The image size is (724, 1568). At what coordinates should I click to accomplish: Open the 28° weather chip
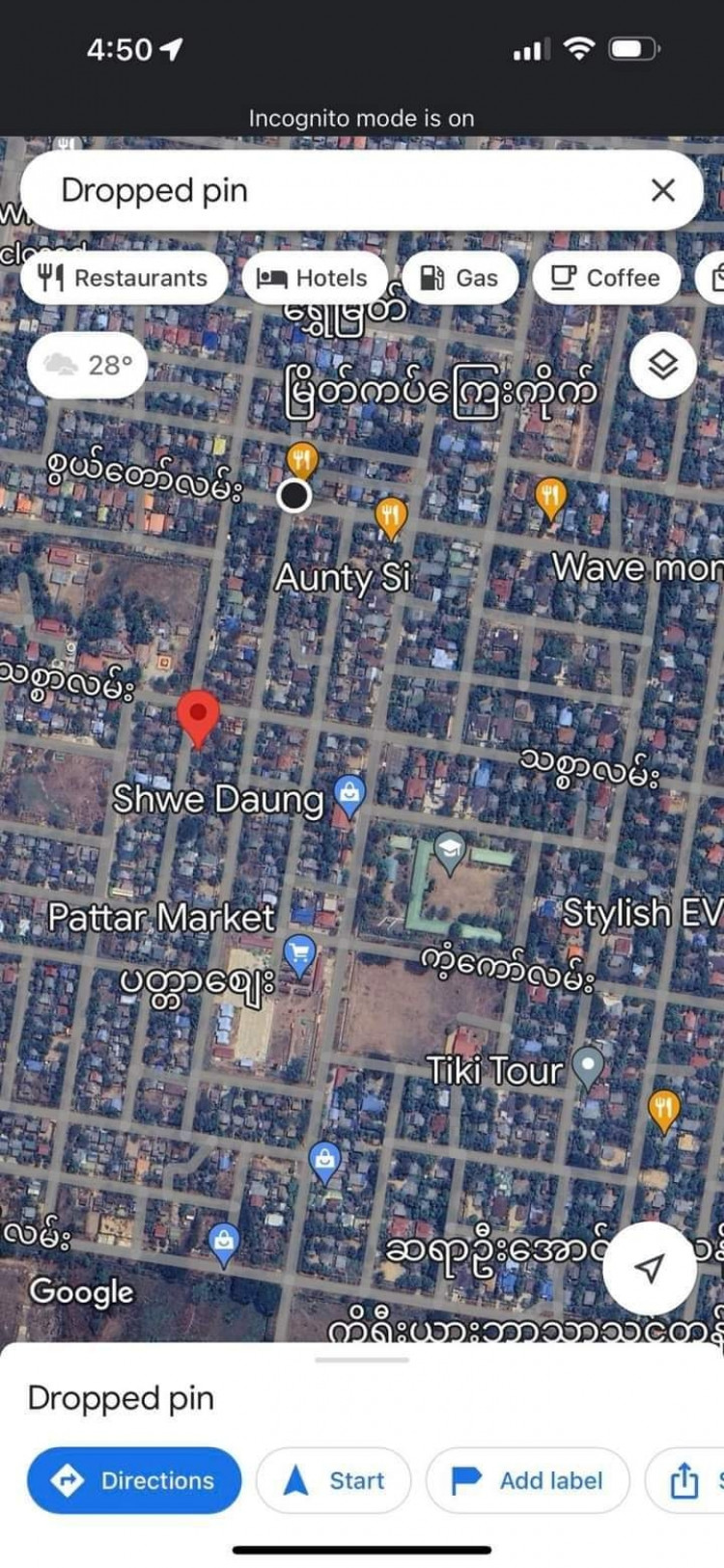(x=88, y=365)
